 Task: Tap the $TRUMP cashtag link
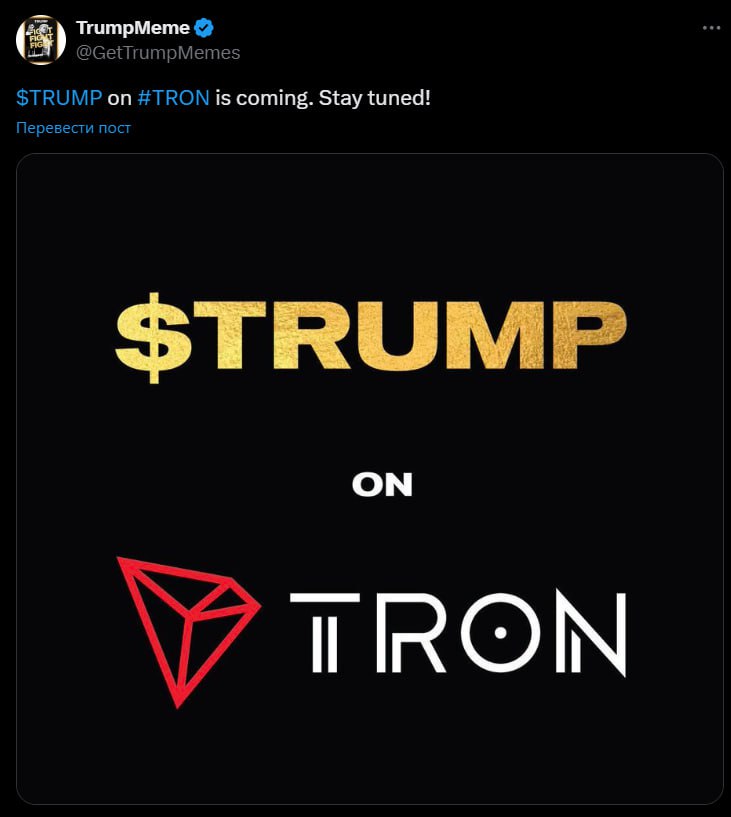click(59, 98)
